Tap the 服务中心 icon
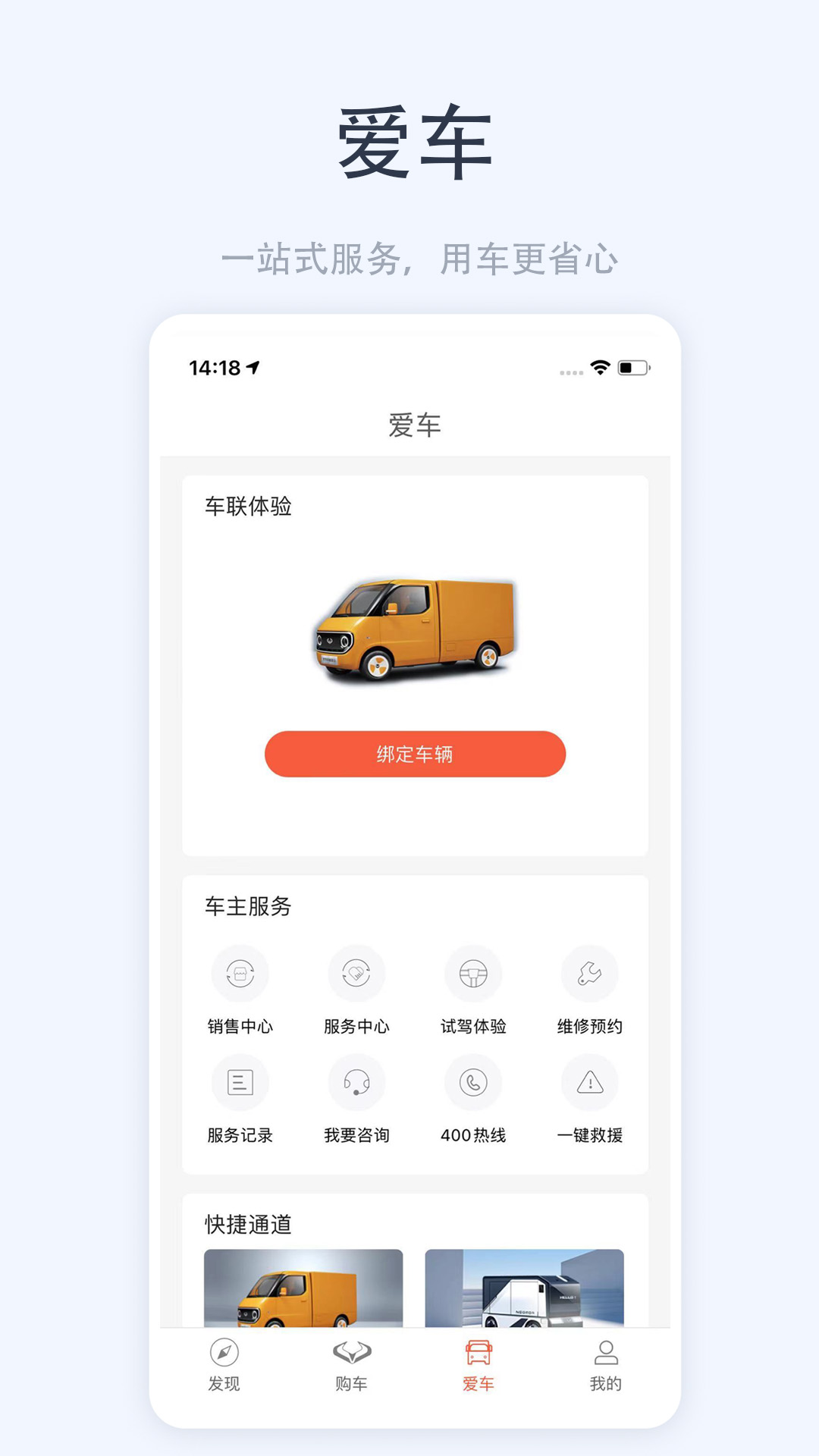The height and width of the screenshot is (1456, 819). tap(357, 973)
